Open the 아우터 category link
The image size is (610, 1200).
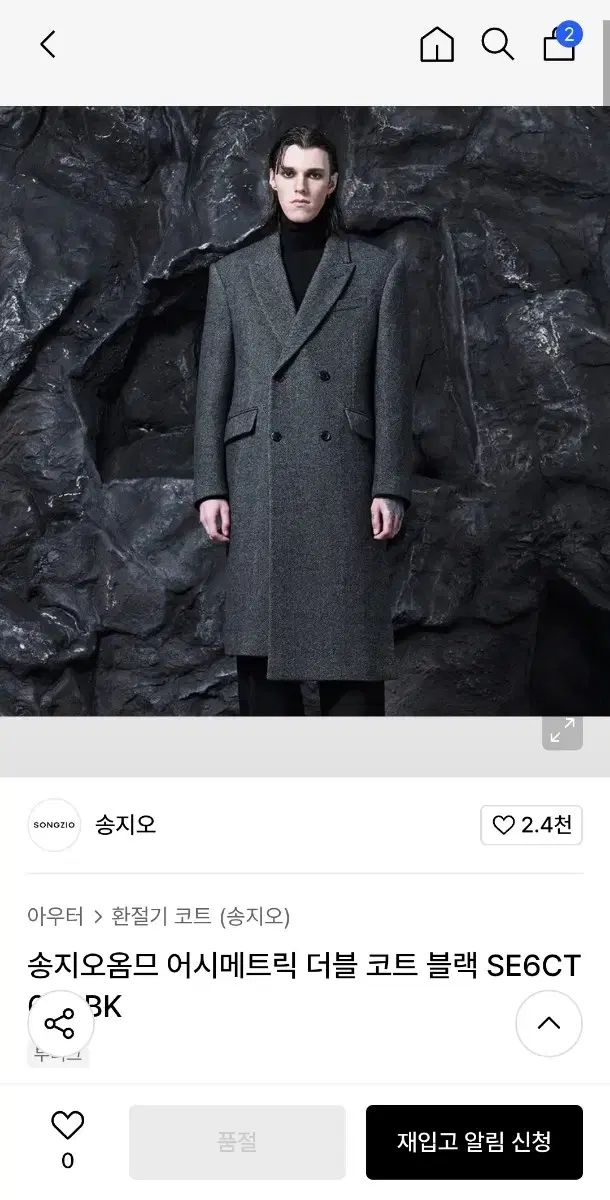click(55, 915)
